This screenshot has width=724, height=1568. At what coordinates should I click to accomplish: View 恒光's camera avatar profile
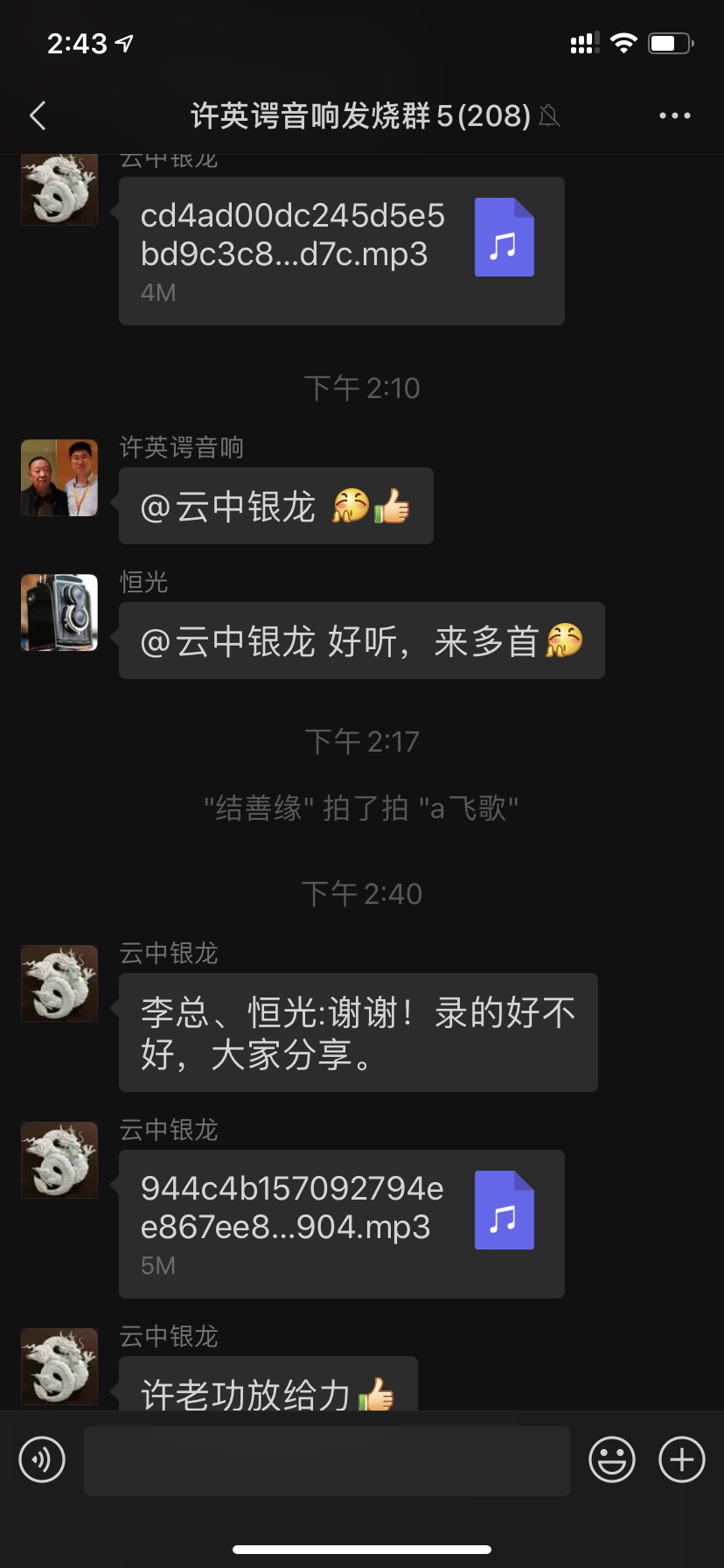59,612
